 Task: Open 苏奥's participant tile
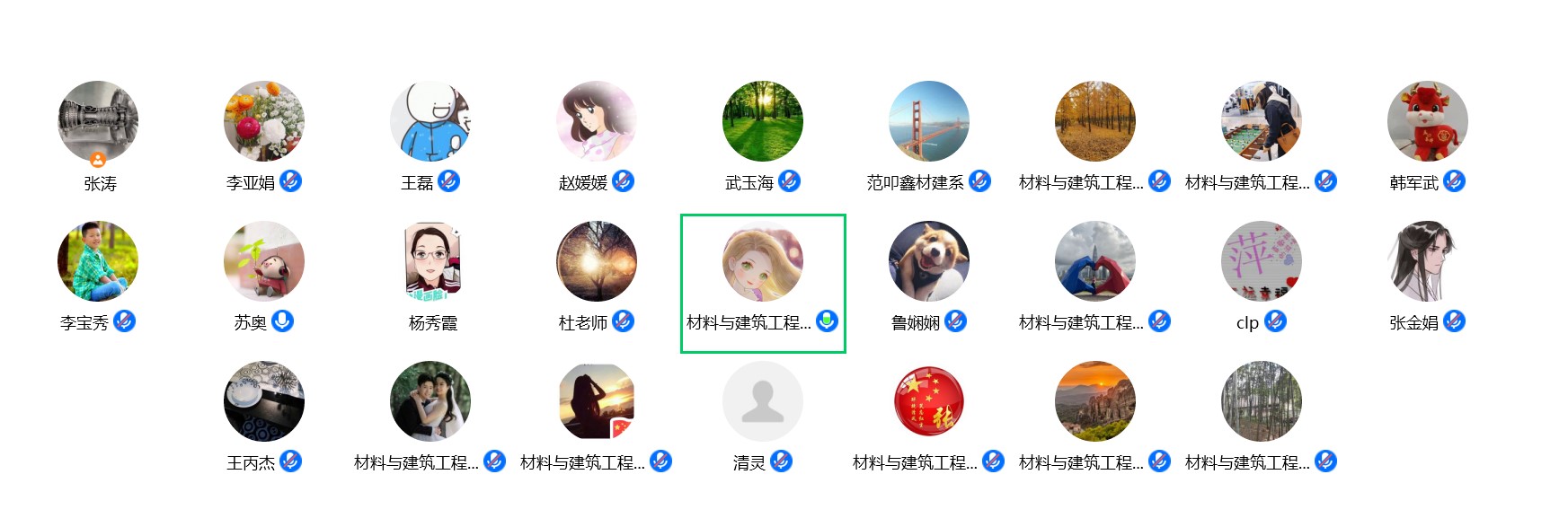(264, 262)
